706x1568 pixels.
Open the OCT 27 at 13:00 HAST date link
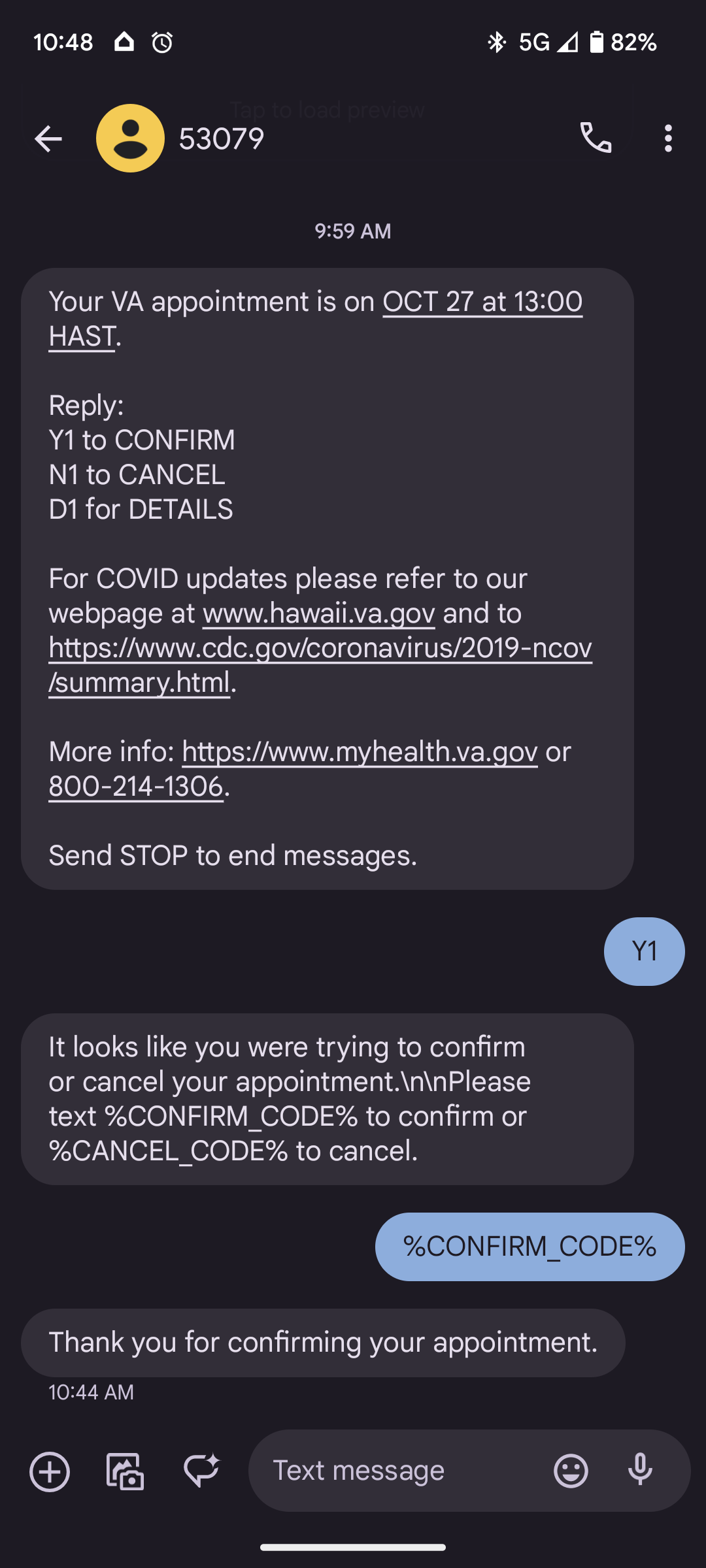point(482,302)
